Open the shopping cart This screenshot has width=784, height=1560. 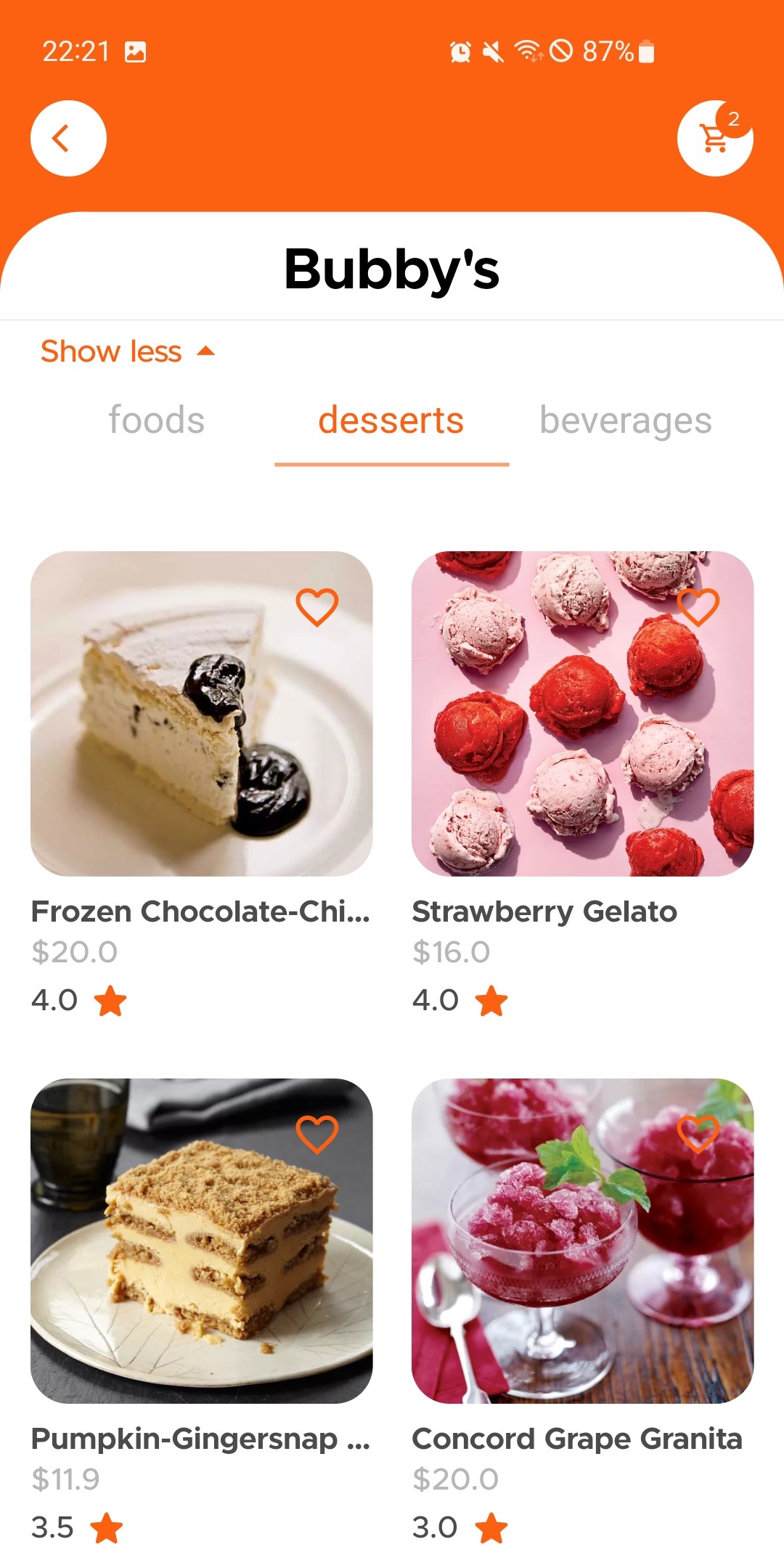tap(714, 138)
